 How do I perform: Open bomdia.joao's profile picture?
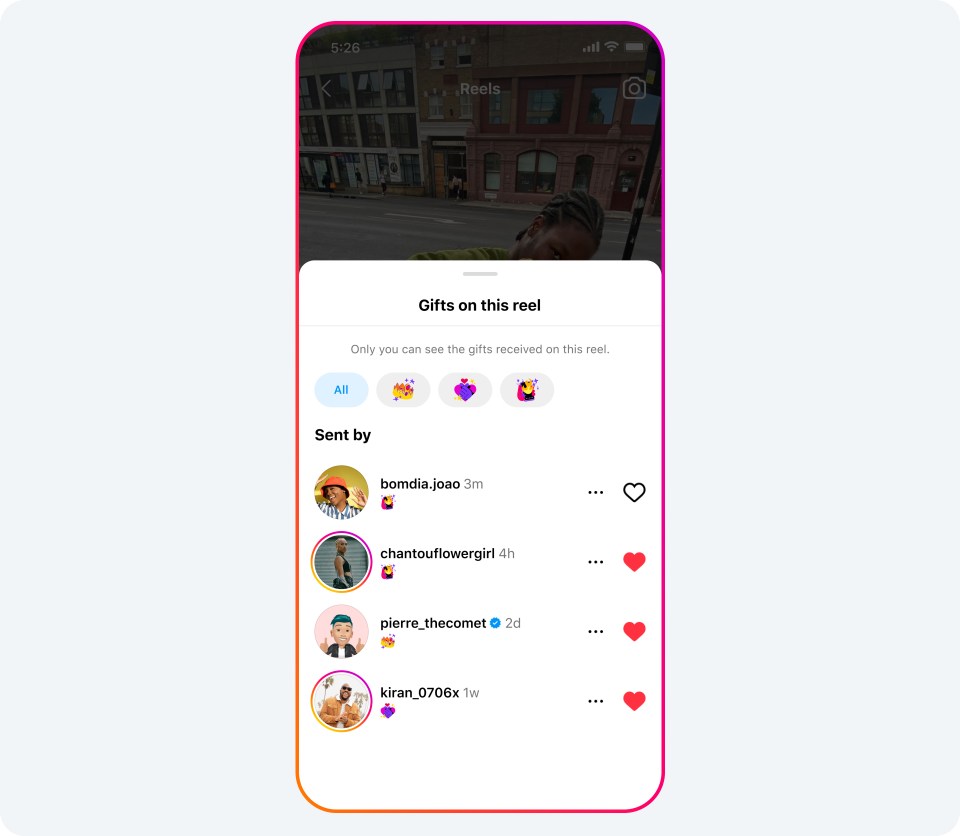pos(342,492)
